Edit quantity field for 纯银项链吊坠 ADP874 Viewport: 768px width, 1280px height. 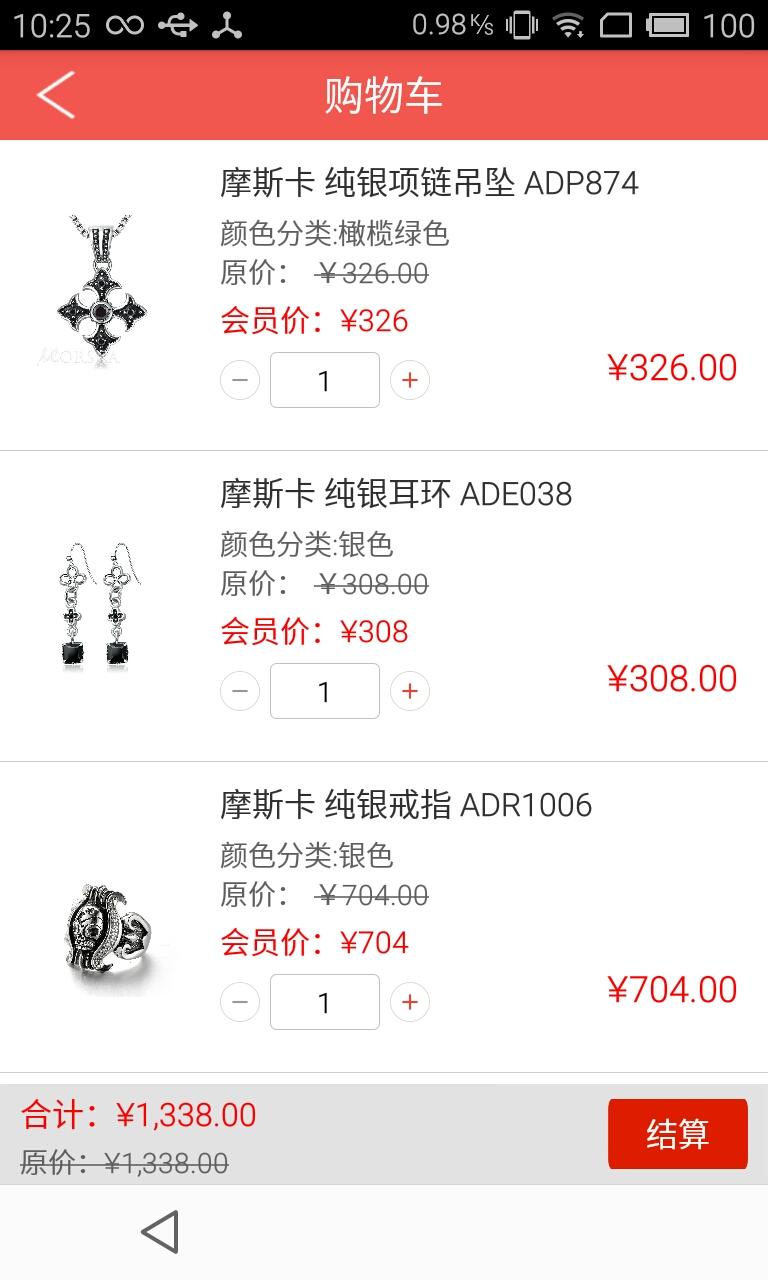[324, 380]
